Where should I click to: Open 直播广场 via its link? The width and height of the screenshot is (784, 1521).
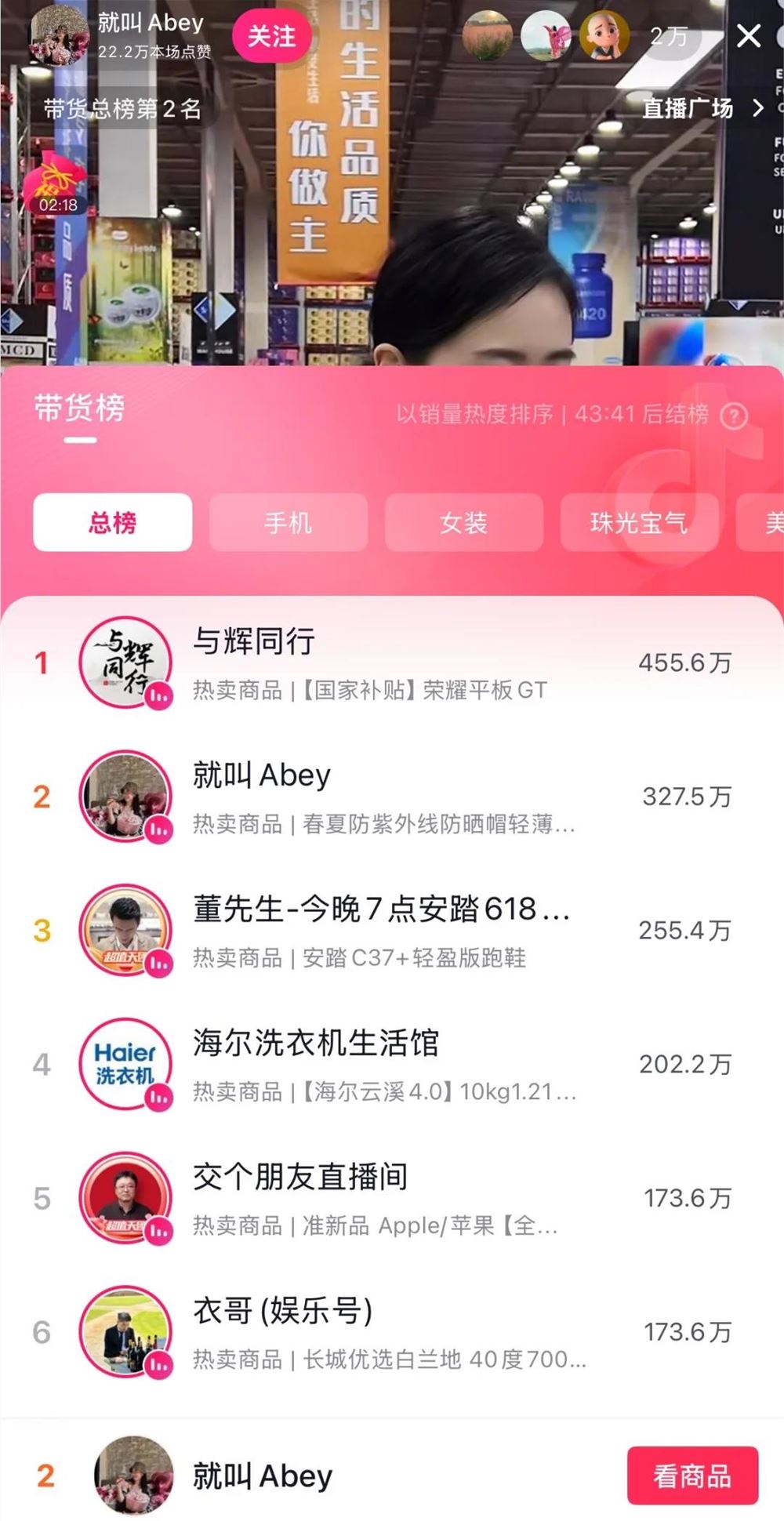point(688,109)
